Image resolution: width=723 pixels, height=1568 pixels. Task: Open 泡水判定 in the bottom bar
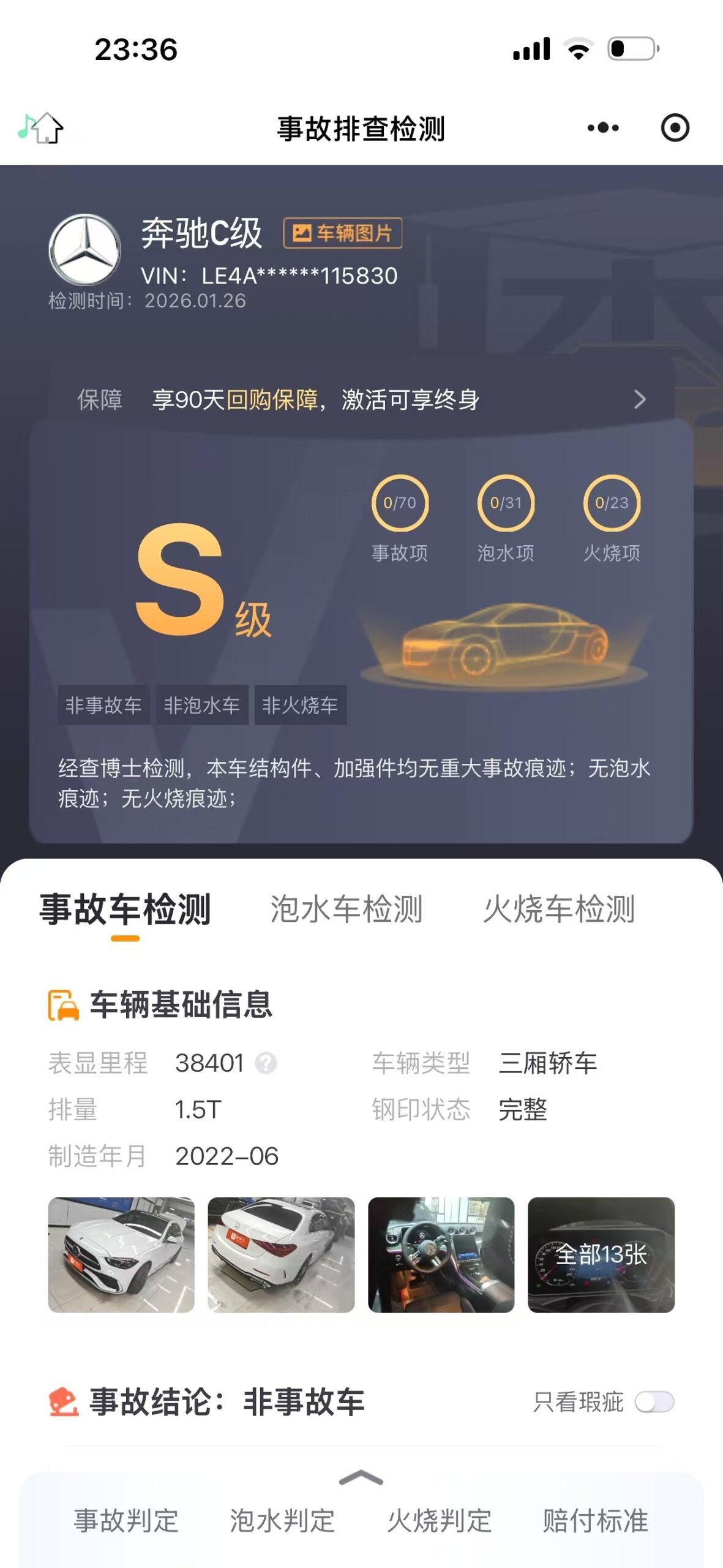(x=282, y=1521)
